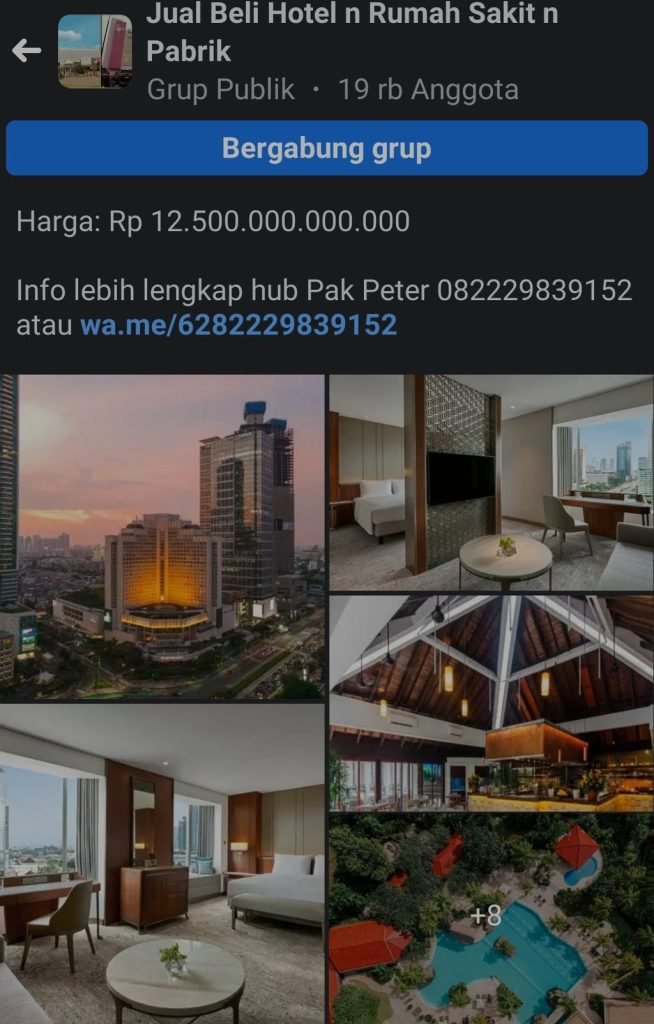Open the wa.me/6282229839152 WhatsApp link

[238, 325]
